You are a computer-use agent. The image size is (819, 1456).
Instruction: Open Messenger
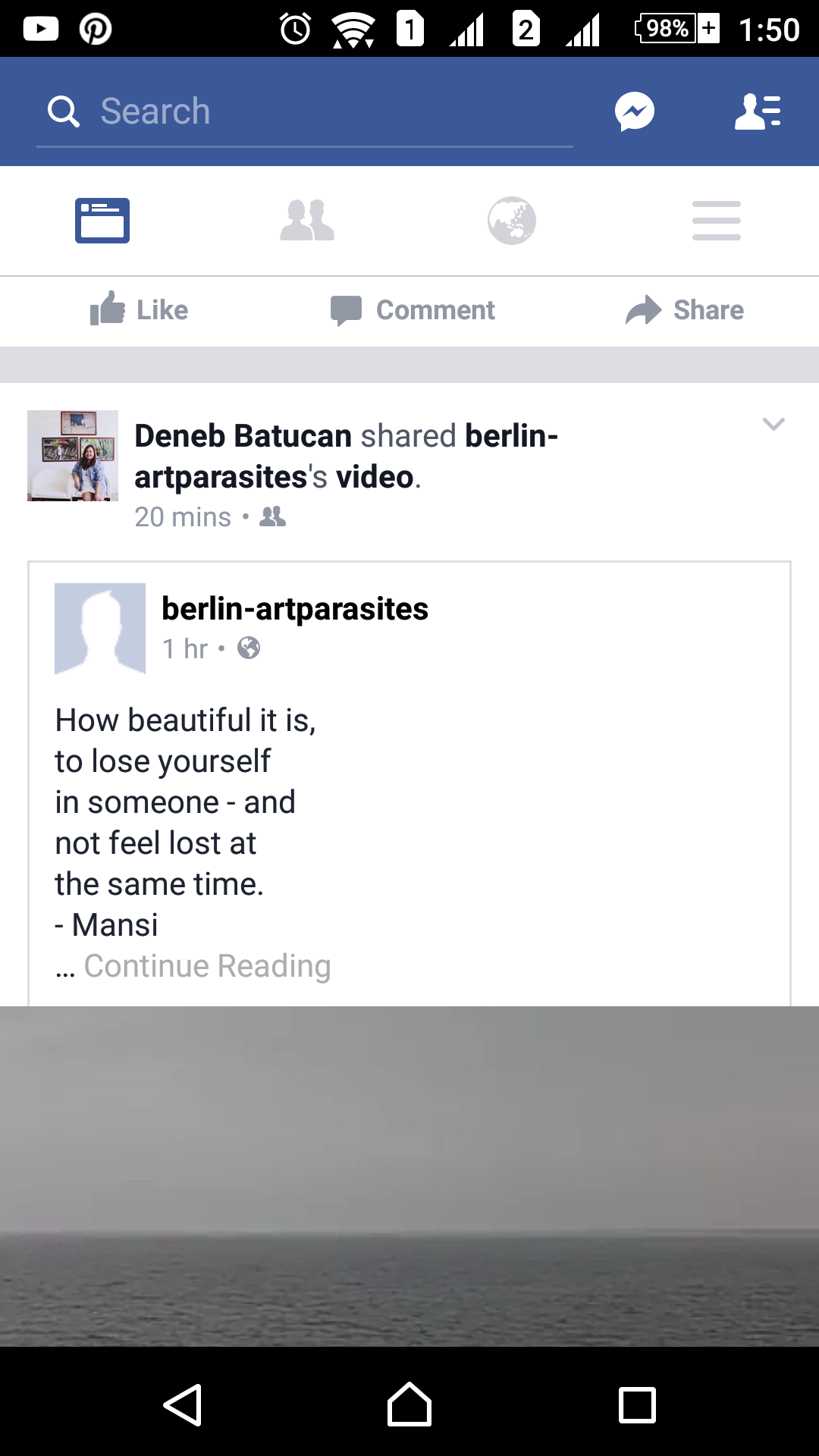(x=634, y=111)
